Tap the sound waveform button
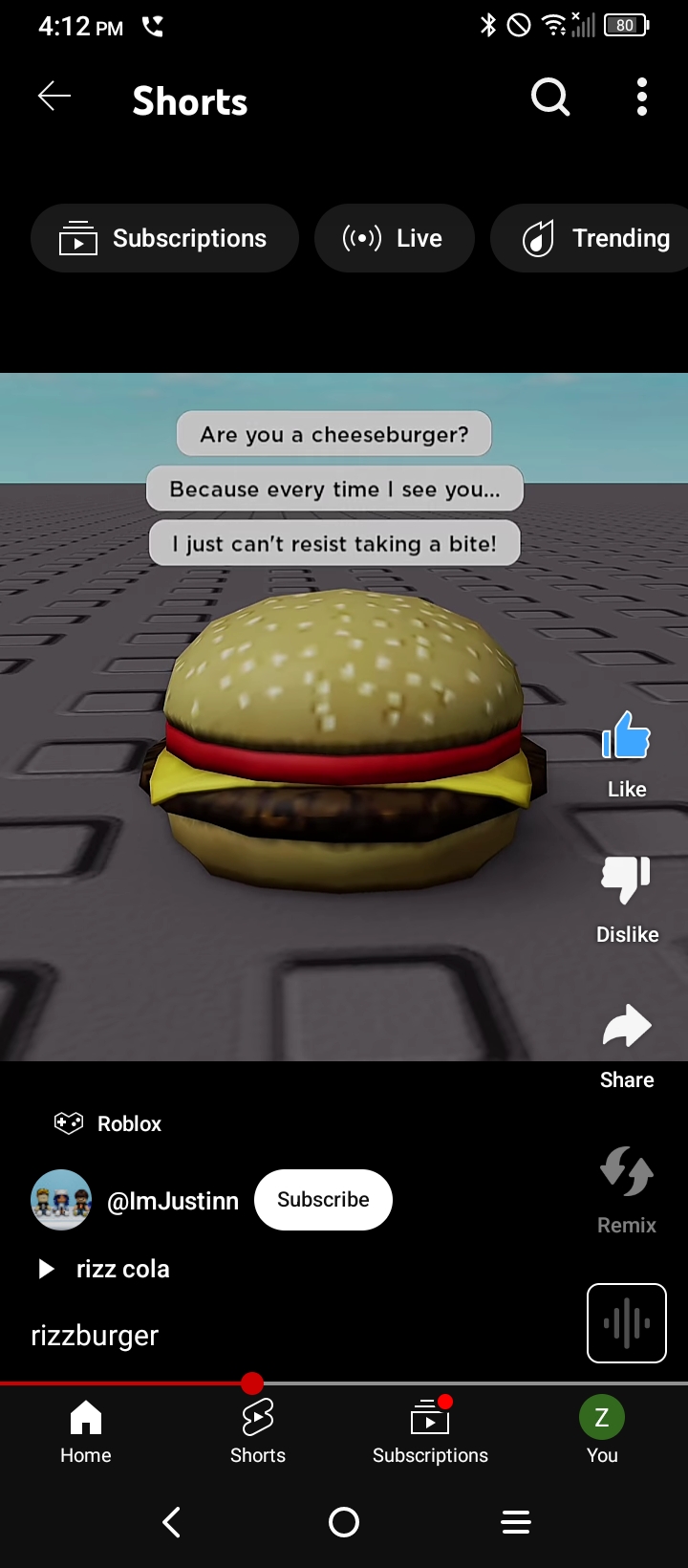This screenshot has height=1568, width=688. coord(627,1323)
